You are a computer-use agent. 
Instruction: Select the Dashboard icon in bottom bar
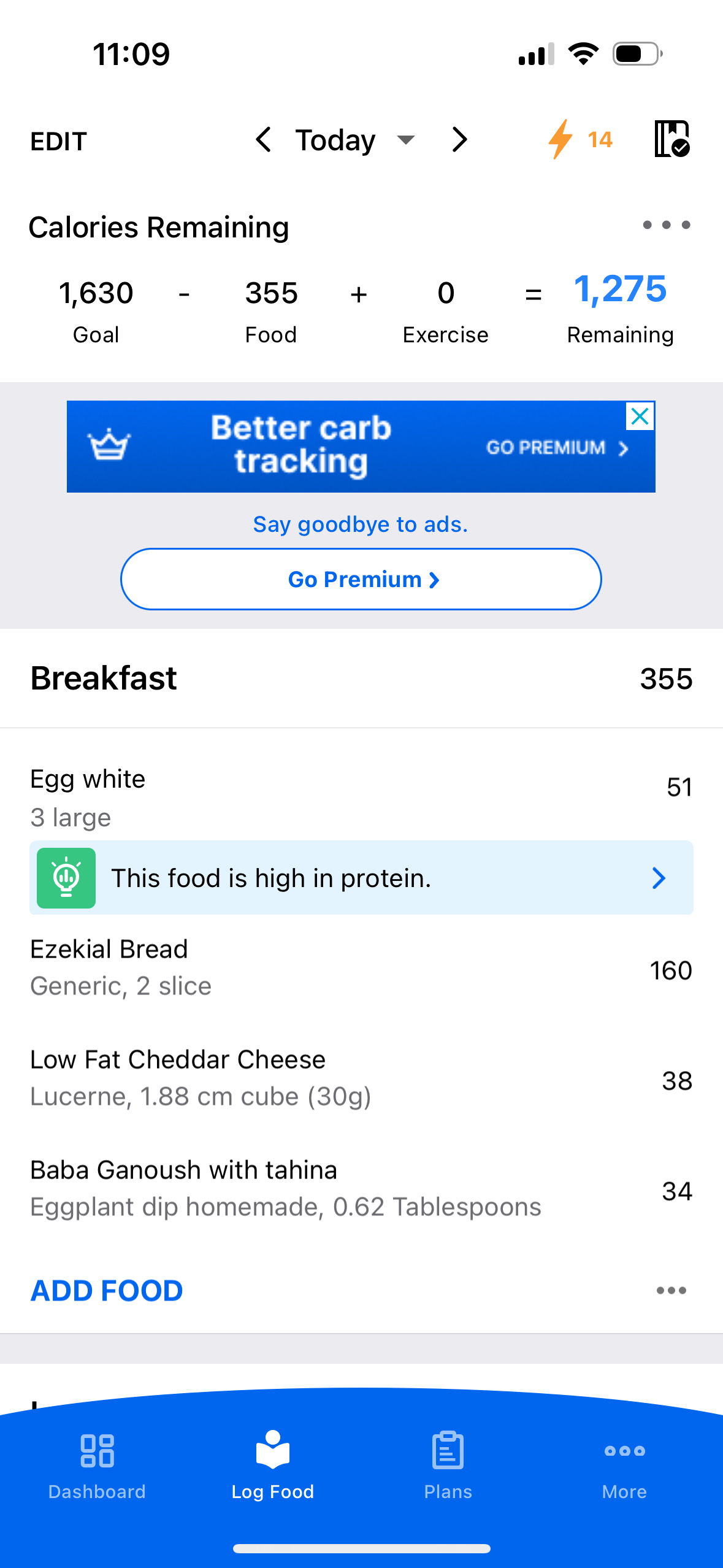point(97,1453)
